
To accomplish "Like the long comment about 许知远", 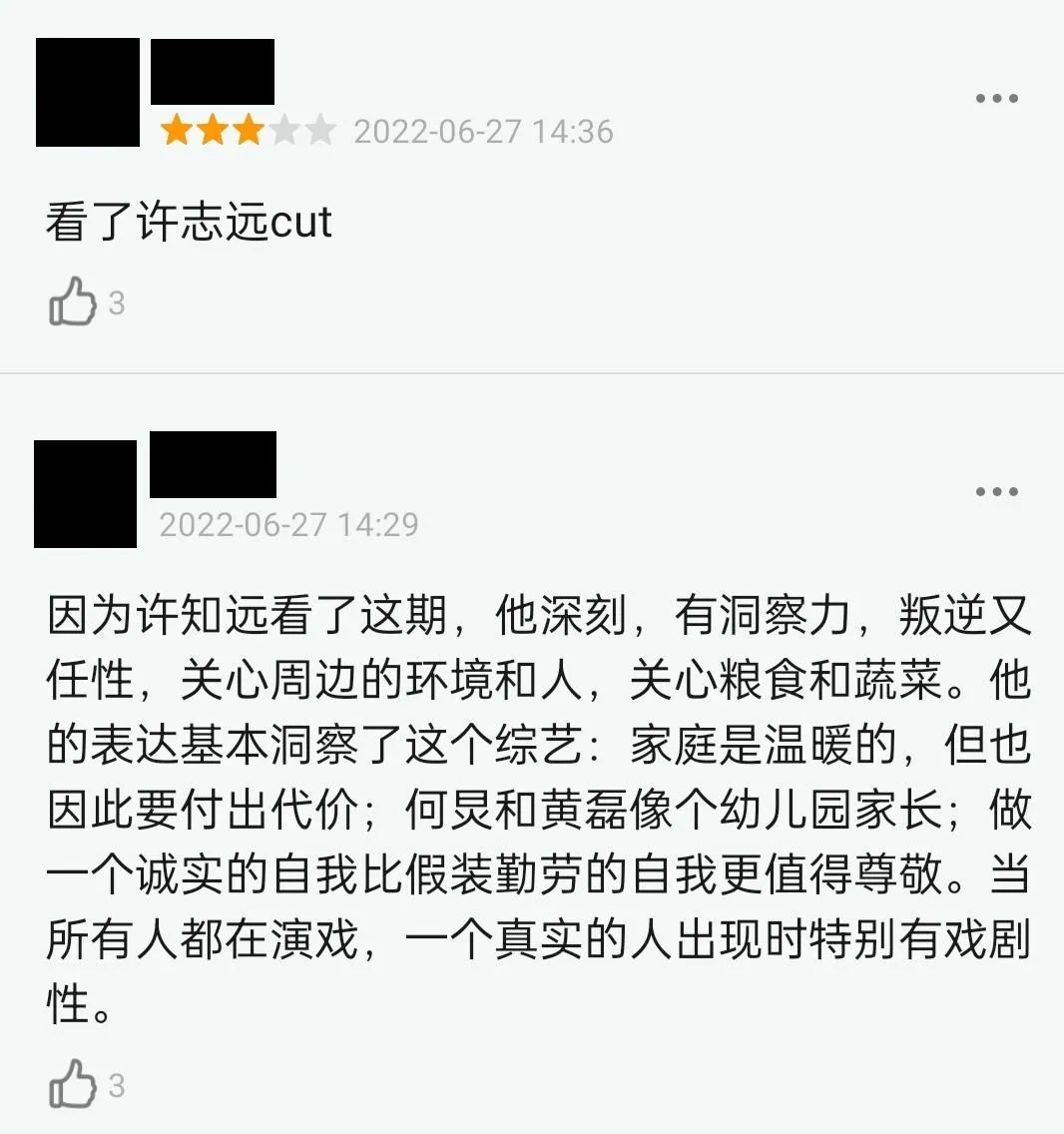I will (x=72, y=1084).
